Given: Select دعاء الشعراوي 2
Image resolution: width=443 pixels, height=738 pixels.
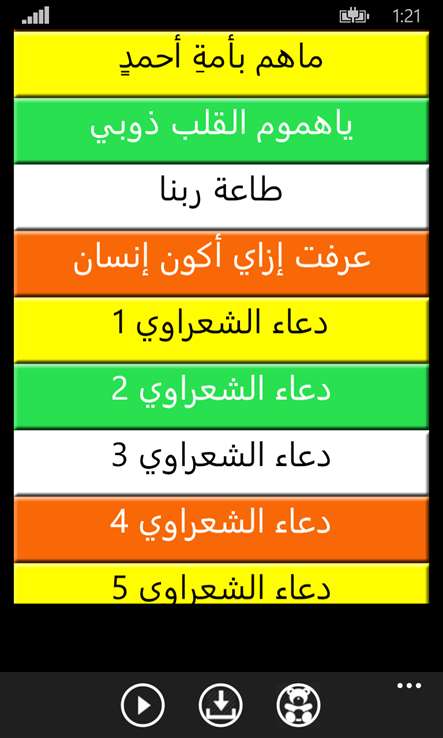Looking at the screenshot, I should point(221,396).
